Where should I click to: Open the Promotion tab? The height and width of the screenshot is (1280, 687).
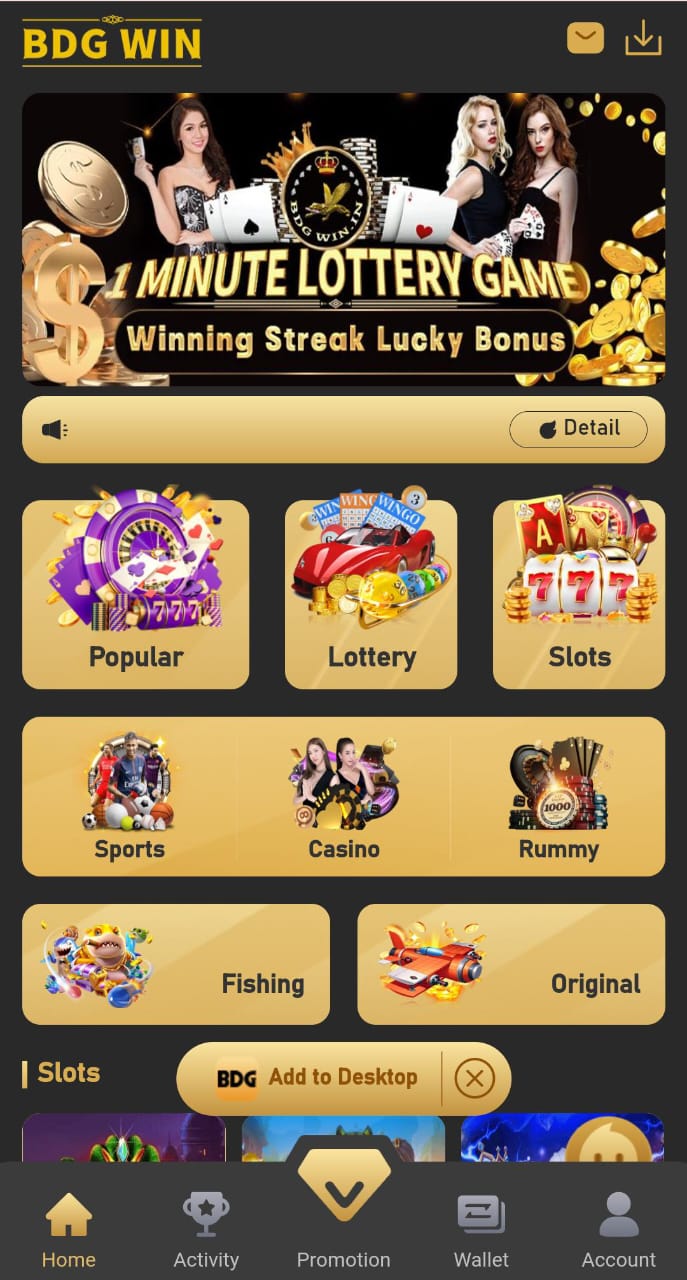point(343,1215)
